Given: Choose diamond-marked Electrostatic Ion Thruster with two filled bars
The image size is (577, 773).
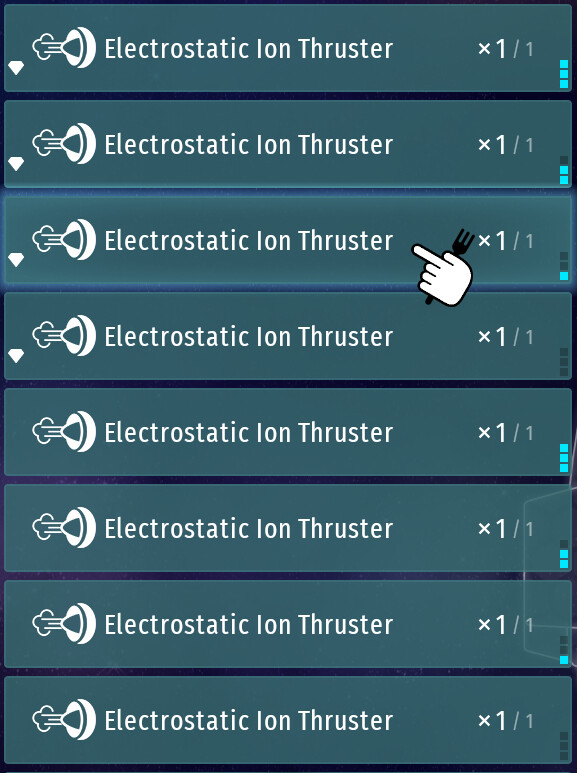Looking at the screenshot, I should click(x=288, y=144).
